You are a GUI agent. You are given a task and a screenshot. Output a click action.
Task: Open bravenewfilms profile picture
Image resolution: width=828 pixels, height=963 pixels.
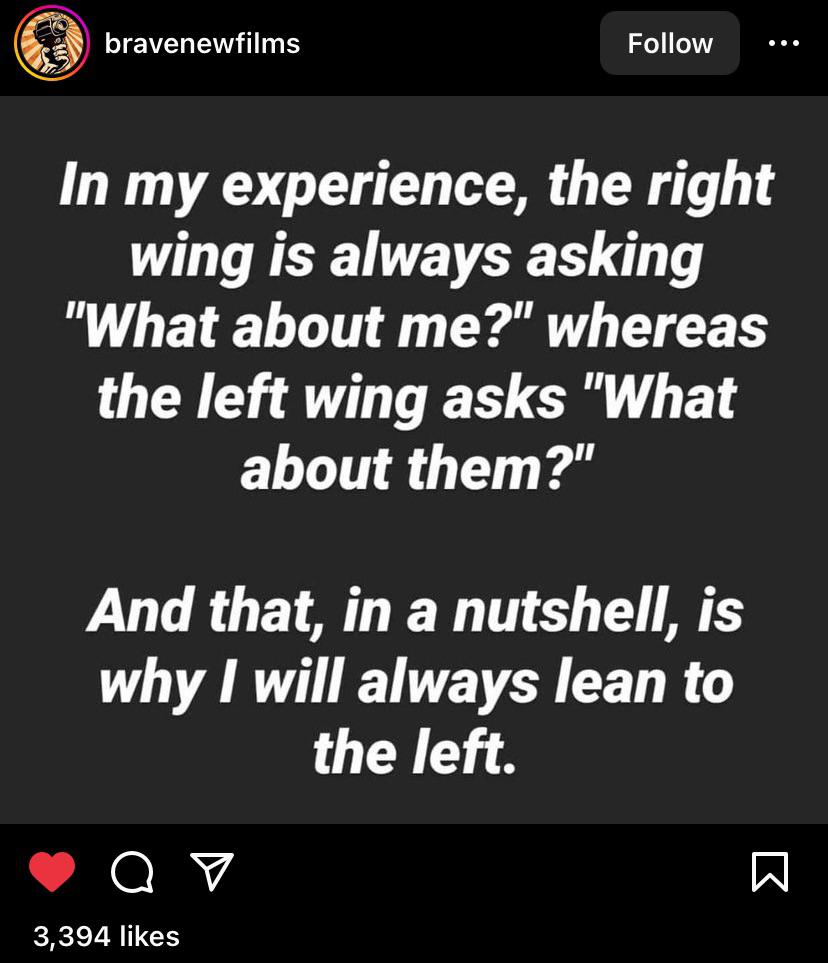(52, 43)
